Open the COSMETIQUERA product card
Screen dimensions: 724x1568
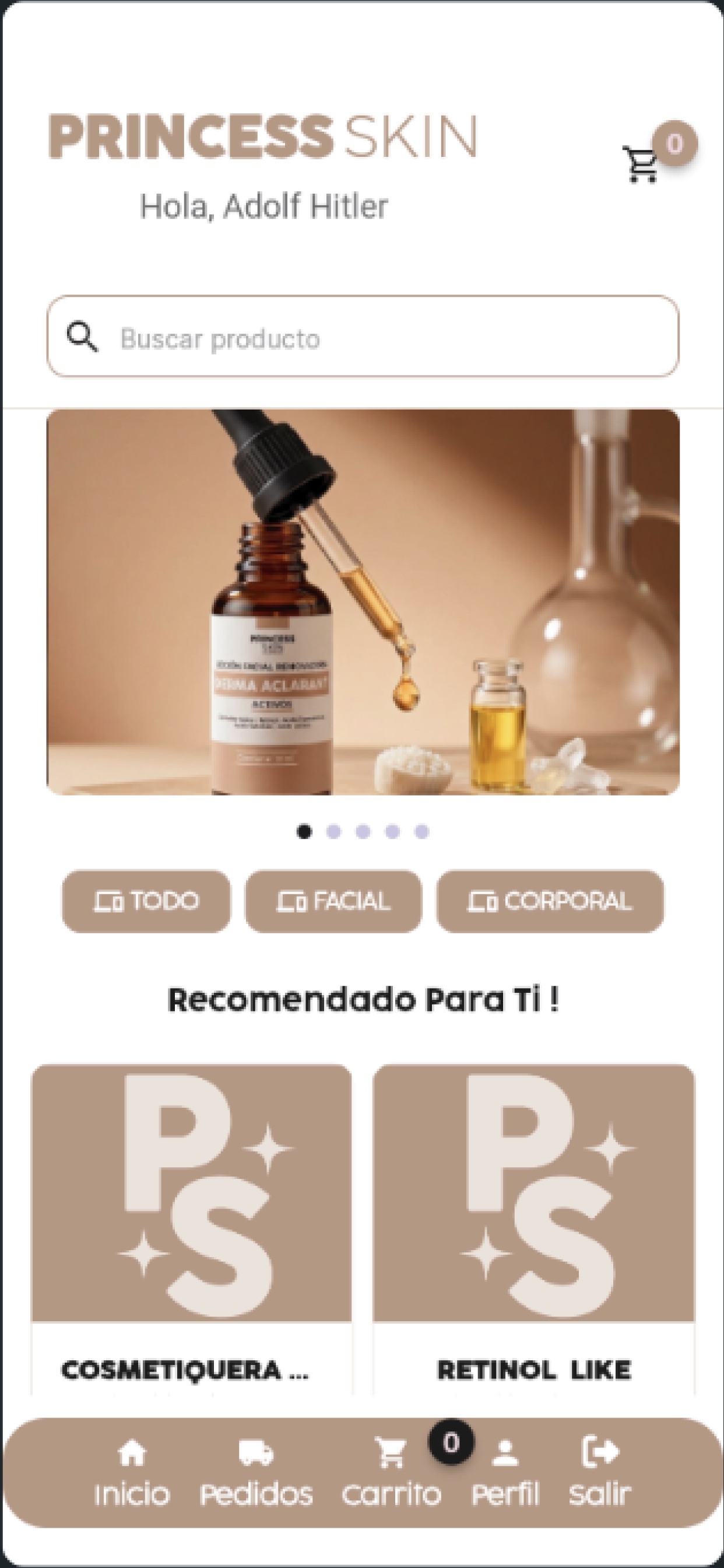pos(192,1230)
